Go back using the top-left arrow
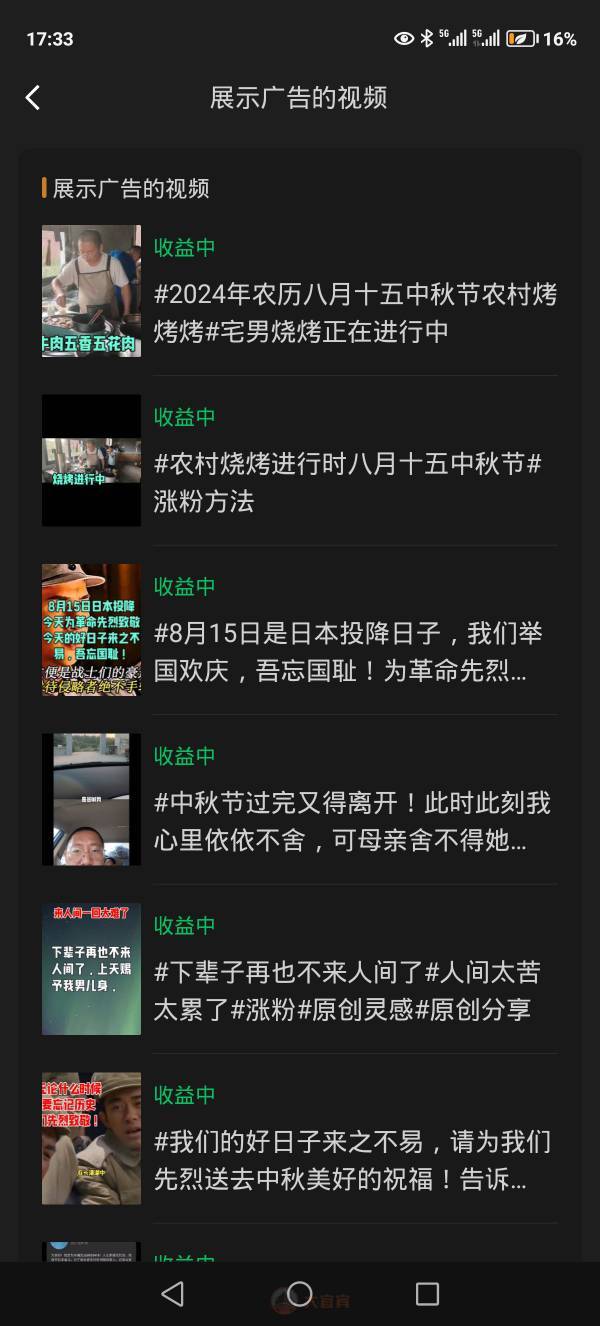This screenshot has height=1326, width=600. pyautogui.click(x=33, y=97)
